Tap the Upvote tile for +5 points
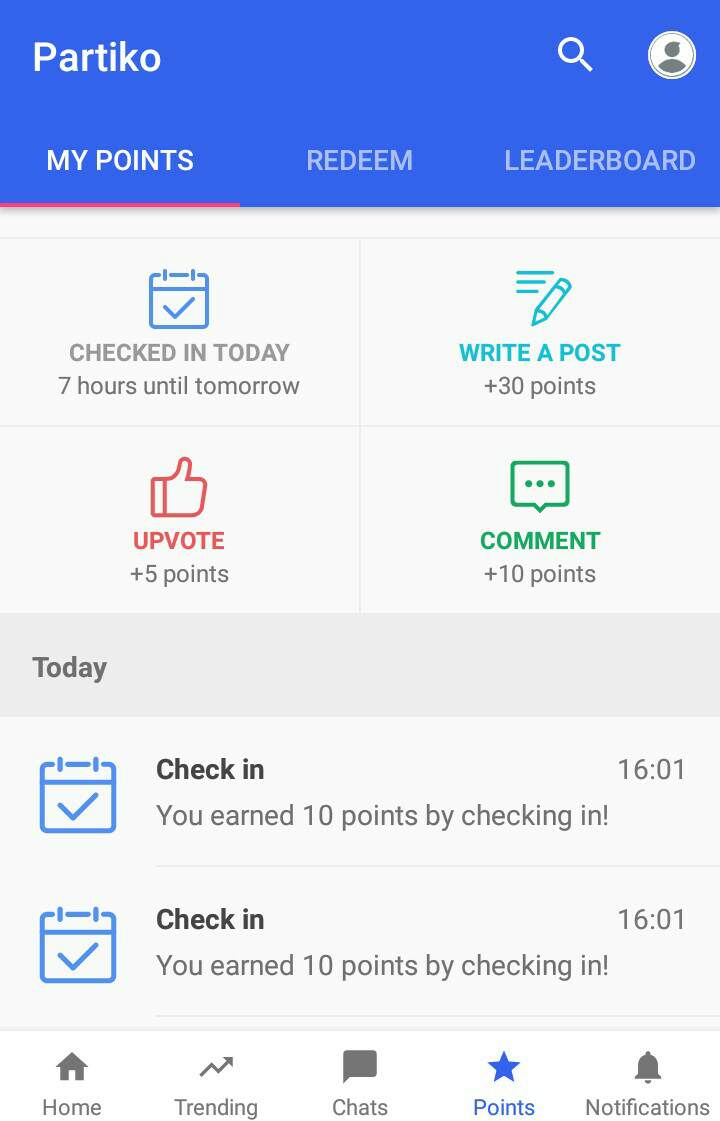Viewport: 720px width, 1121px height. [179, 520]
